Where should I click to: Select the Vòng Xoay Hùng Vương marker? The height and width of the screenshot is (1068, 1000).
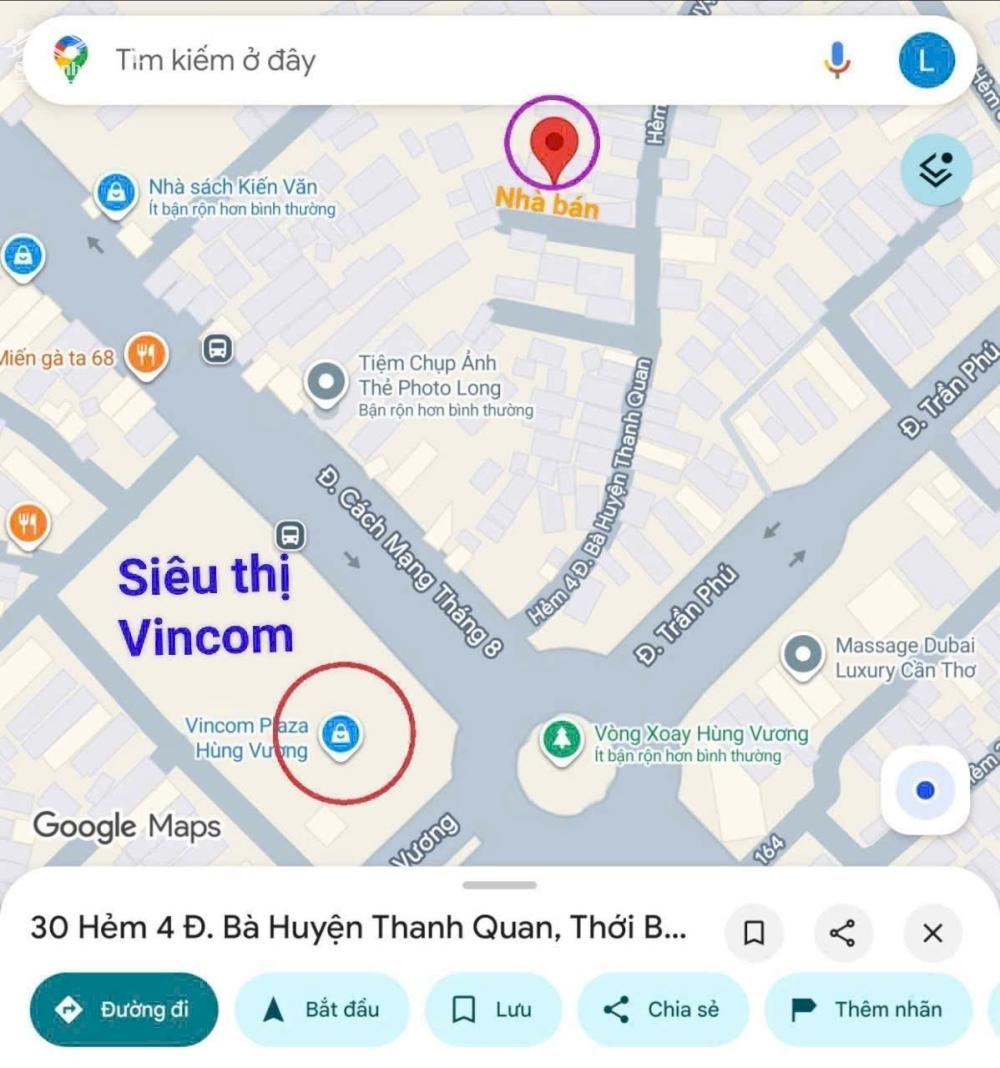pos(561,739)
